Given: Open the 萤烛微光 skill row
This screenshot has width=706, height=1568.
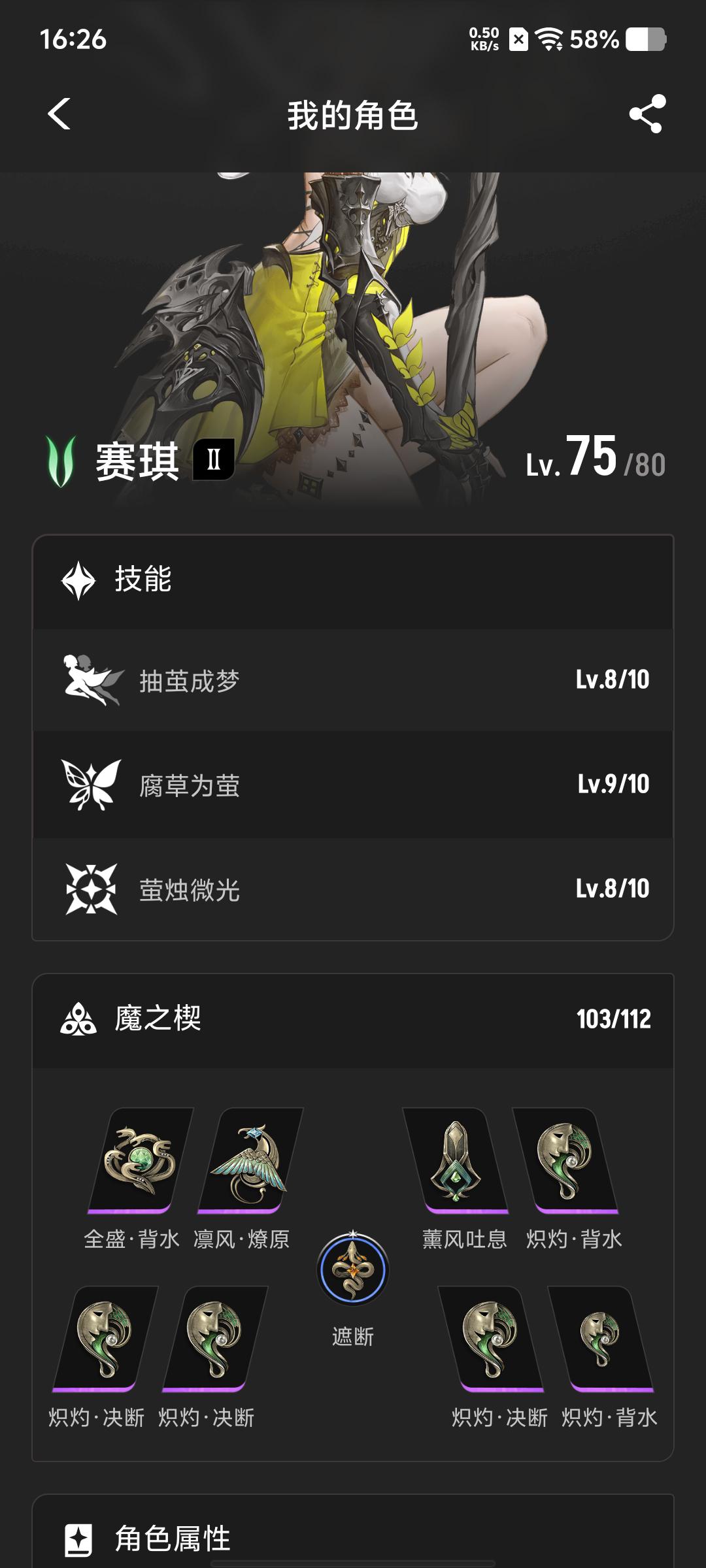Looking at the screenshot, I should (x=353, y=889).
